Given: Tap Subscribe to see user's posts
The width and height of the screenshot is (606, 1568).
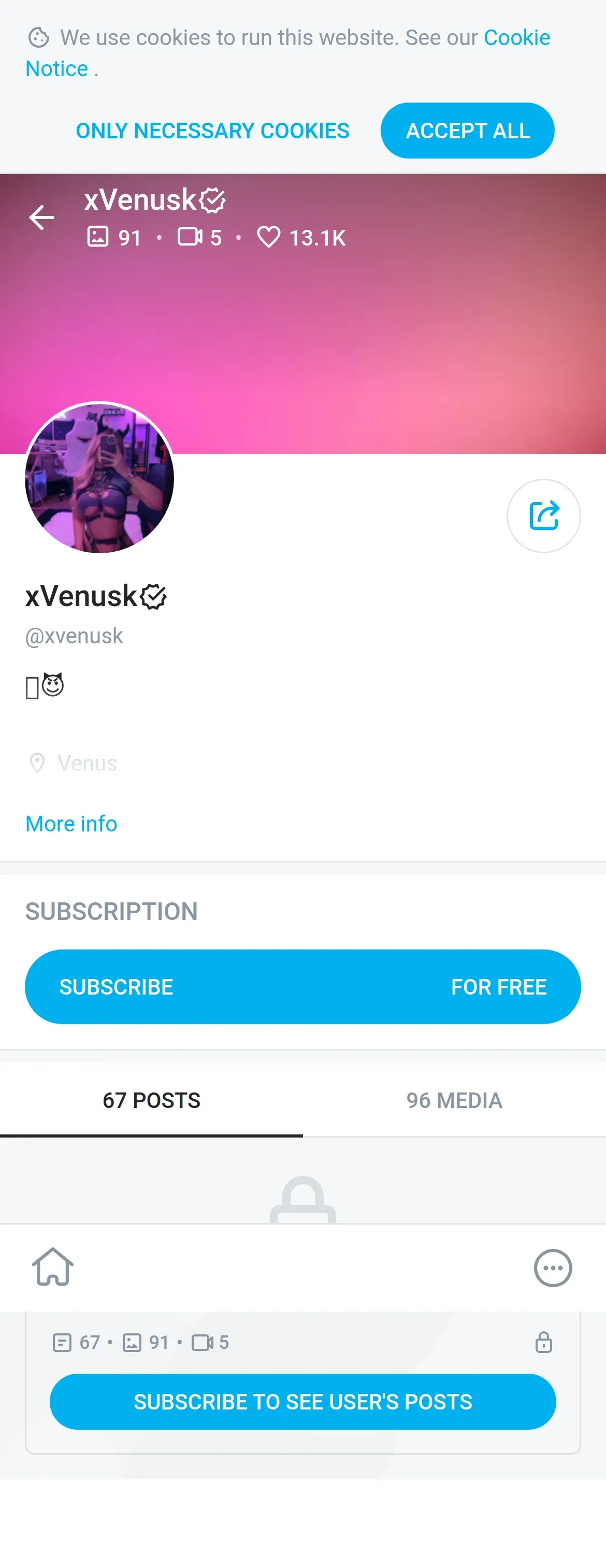Looking at the screenshot, I should coord(302,1402).
